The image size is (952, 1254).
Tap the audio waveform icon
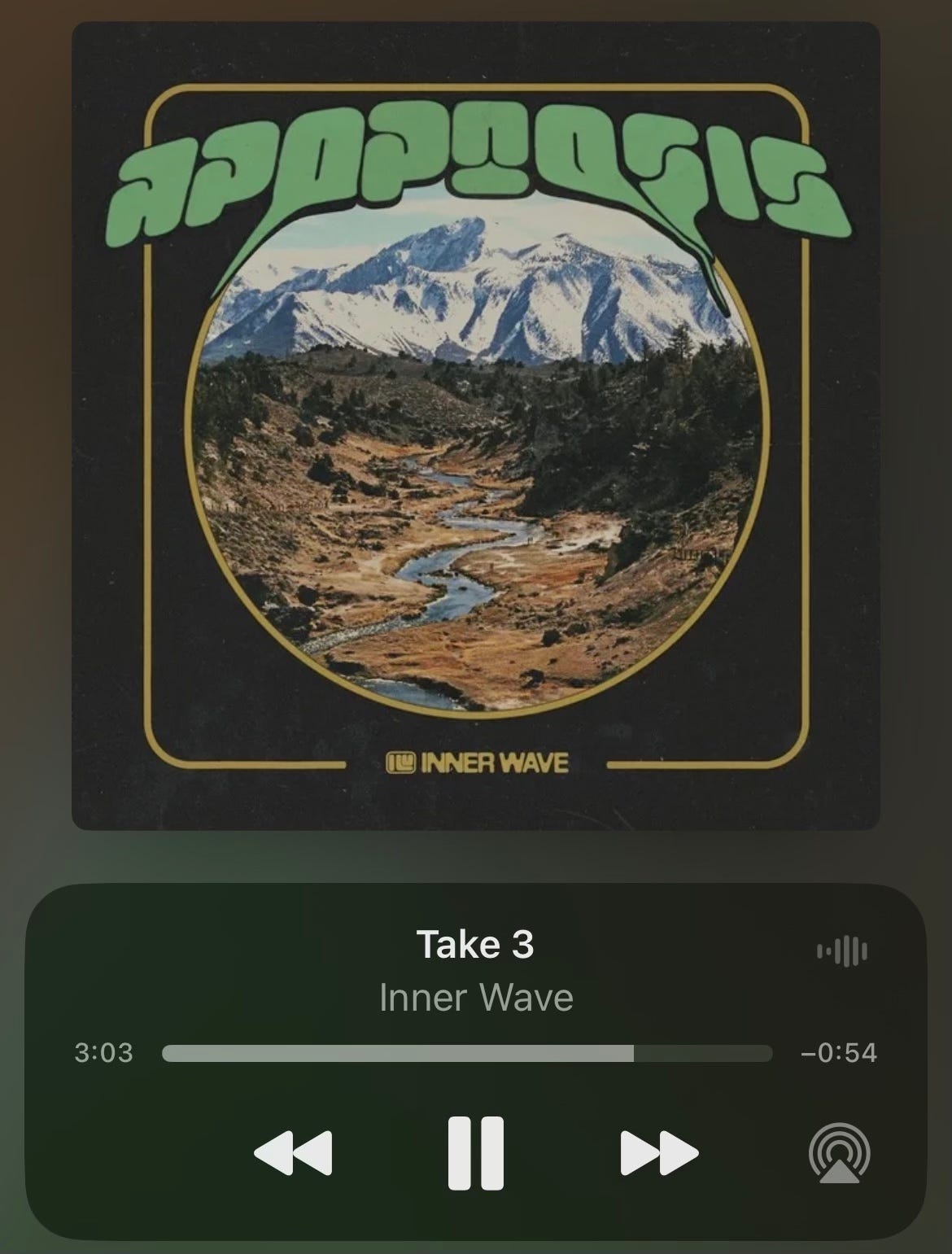tap(842, 950)
